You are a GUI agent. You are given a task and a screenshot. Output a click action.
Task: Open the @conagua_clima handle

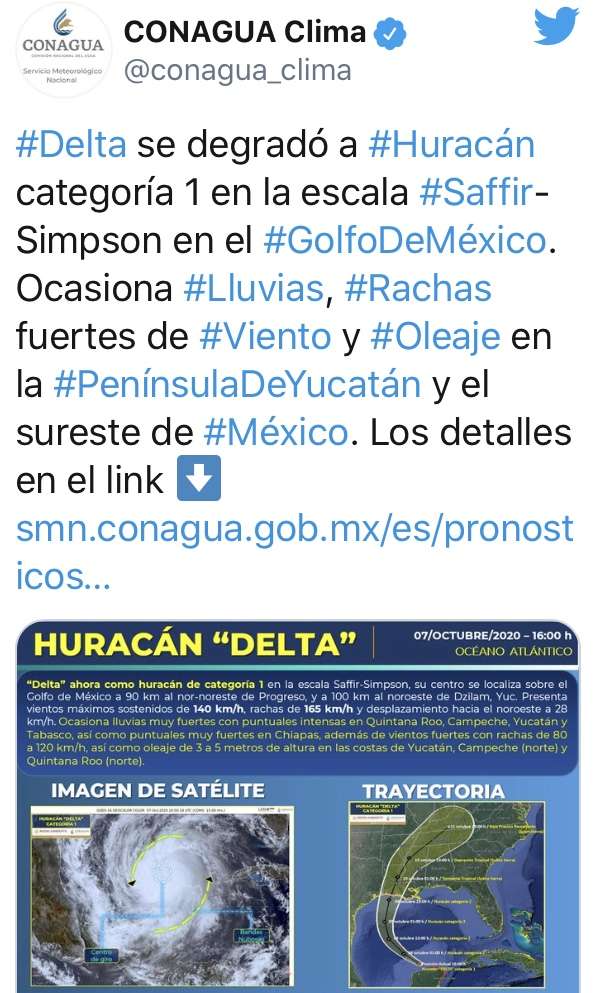(238, 71)
